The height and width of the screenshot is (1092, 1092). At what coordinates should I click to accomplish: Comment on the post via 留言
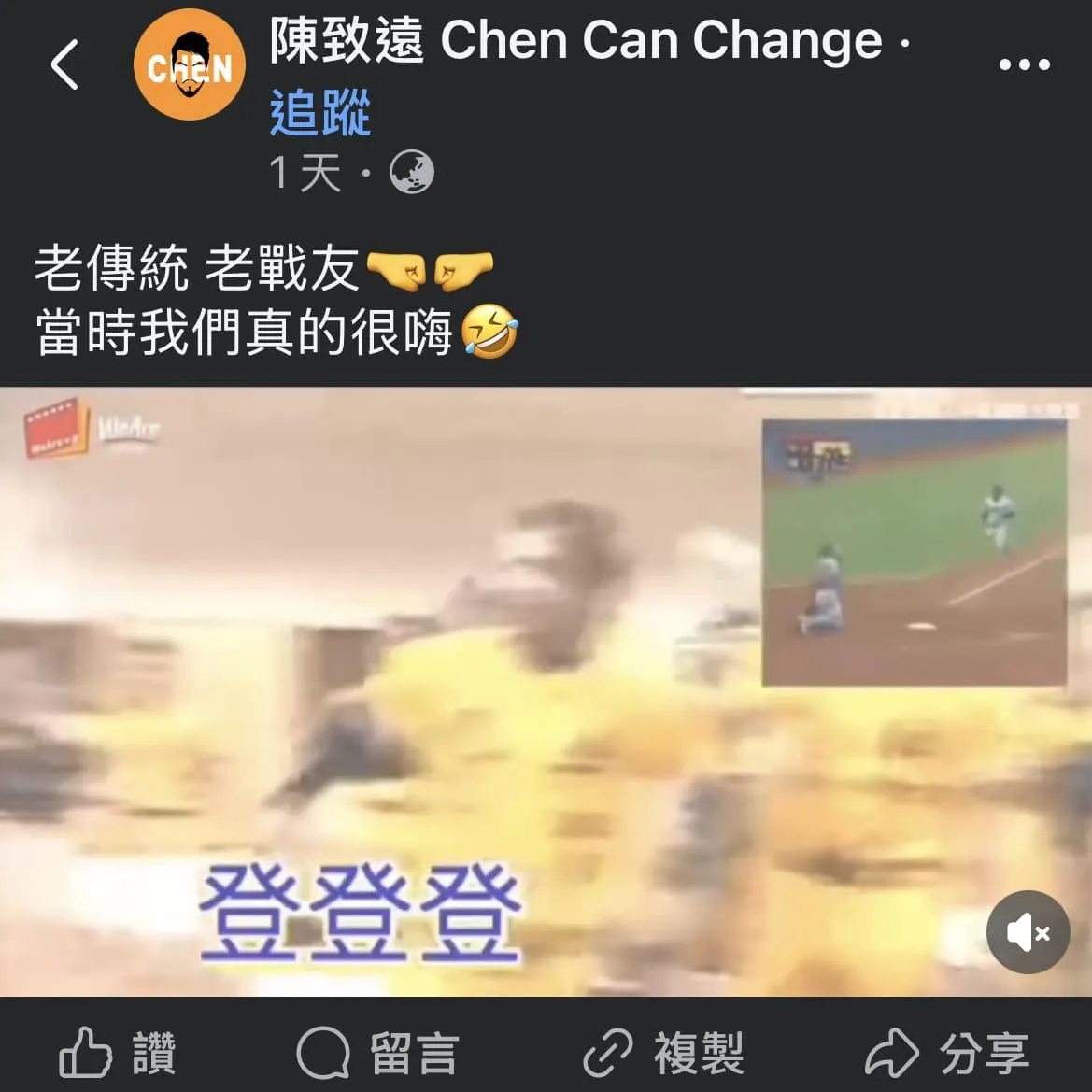377,1053
